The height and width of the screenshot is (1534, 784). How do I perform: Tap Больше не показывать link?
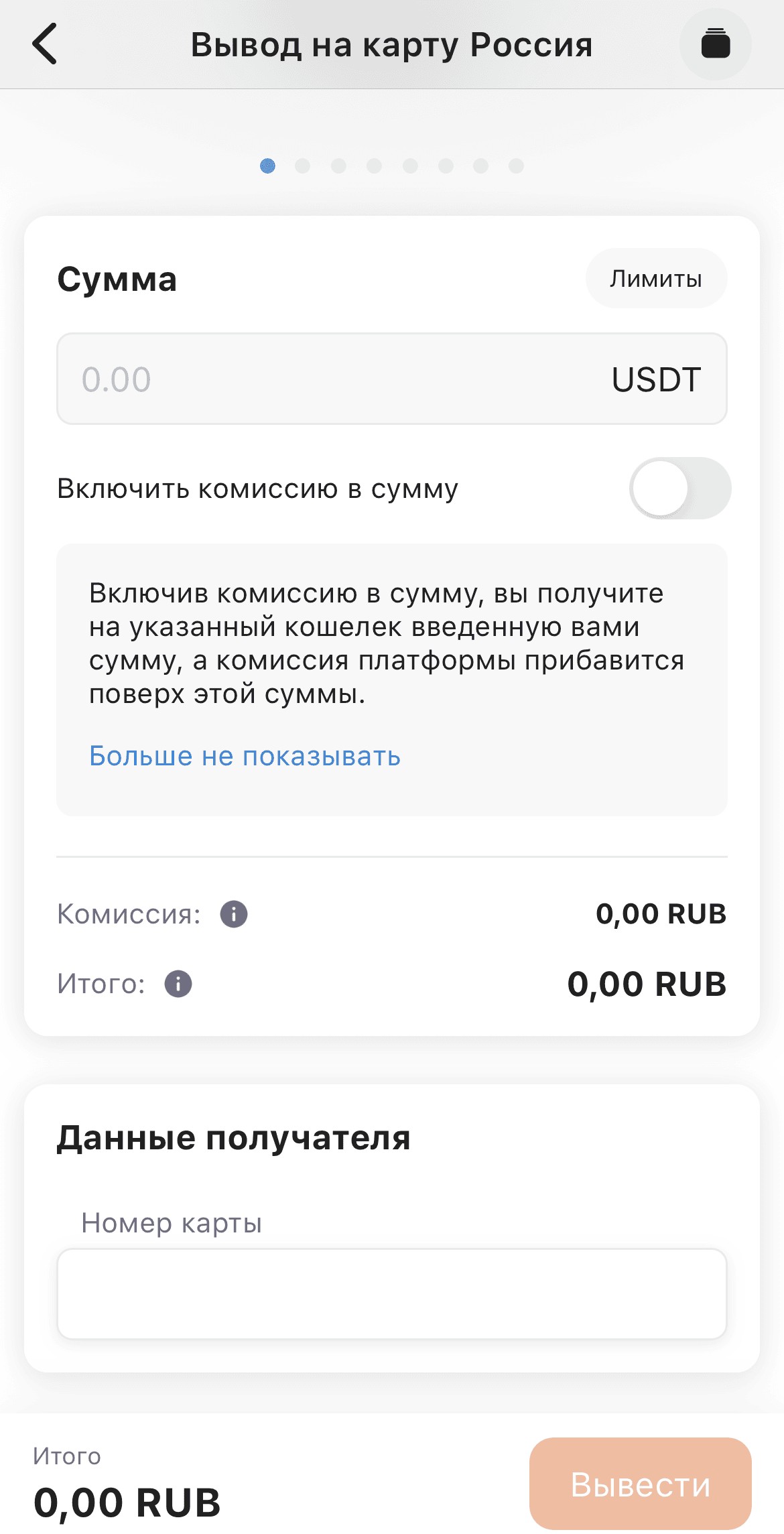click(245, 756)
